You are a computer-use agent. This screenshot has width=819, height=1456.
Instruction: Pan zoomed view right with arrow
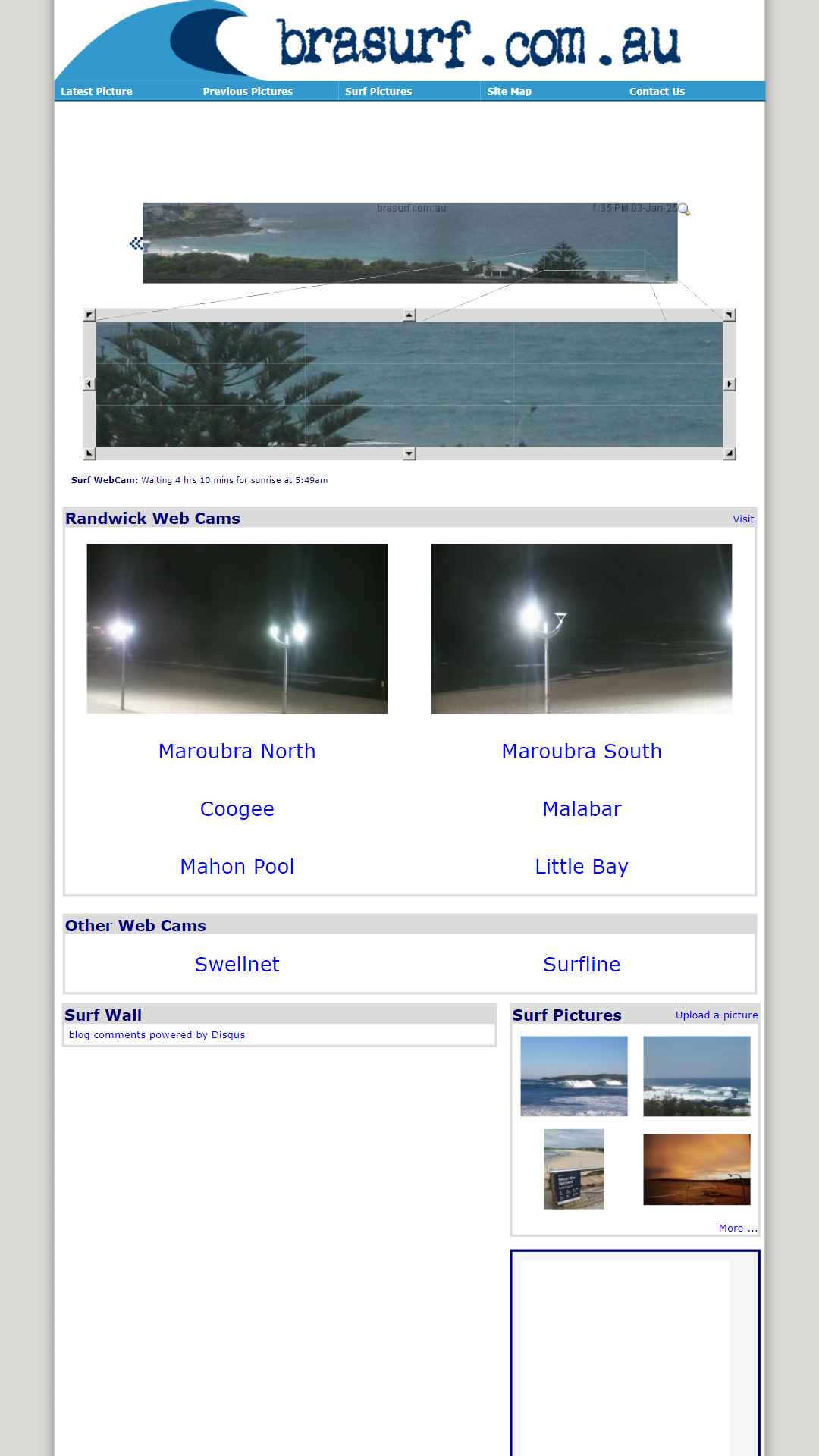tap(730, 384)
